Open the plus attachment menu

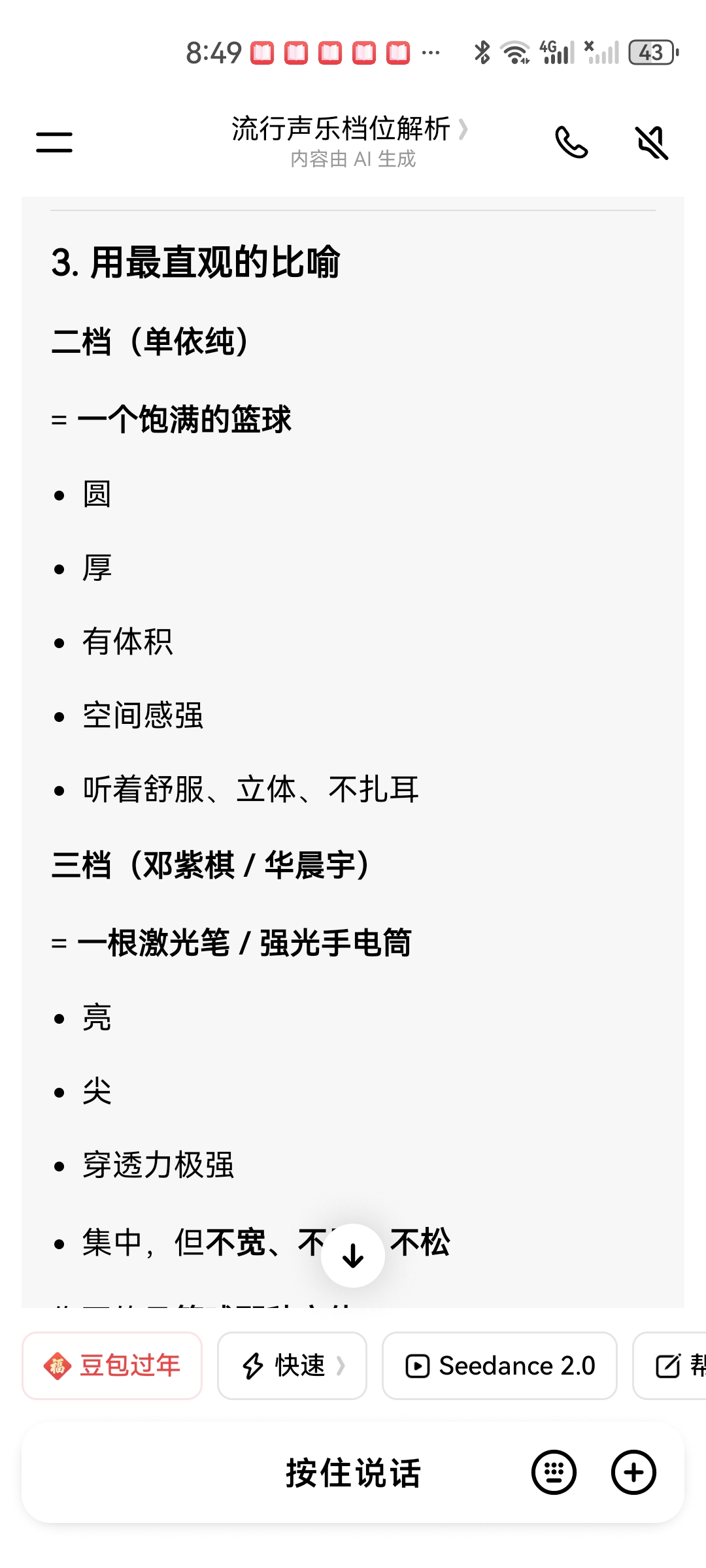tap(633, 1473)
